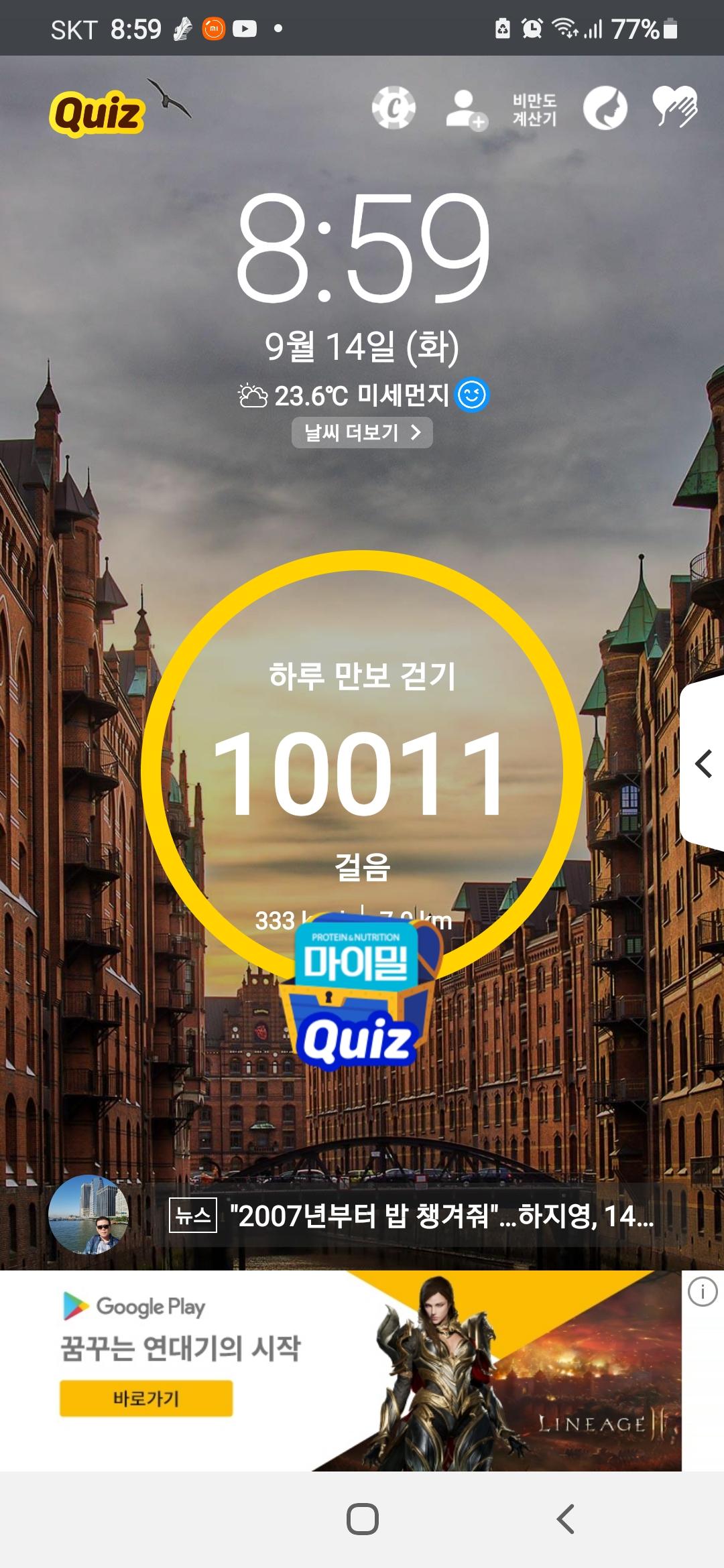Tap 바로가기 on the Google Play ad
This screenshot has height=1568, width=724.
(x=146, y=1398)
